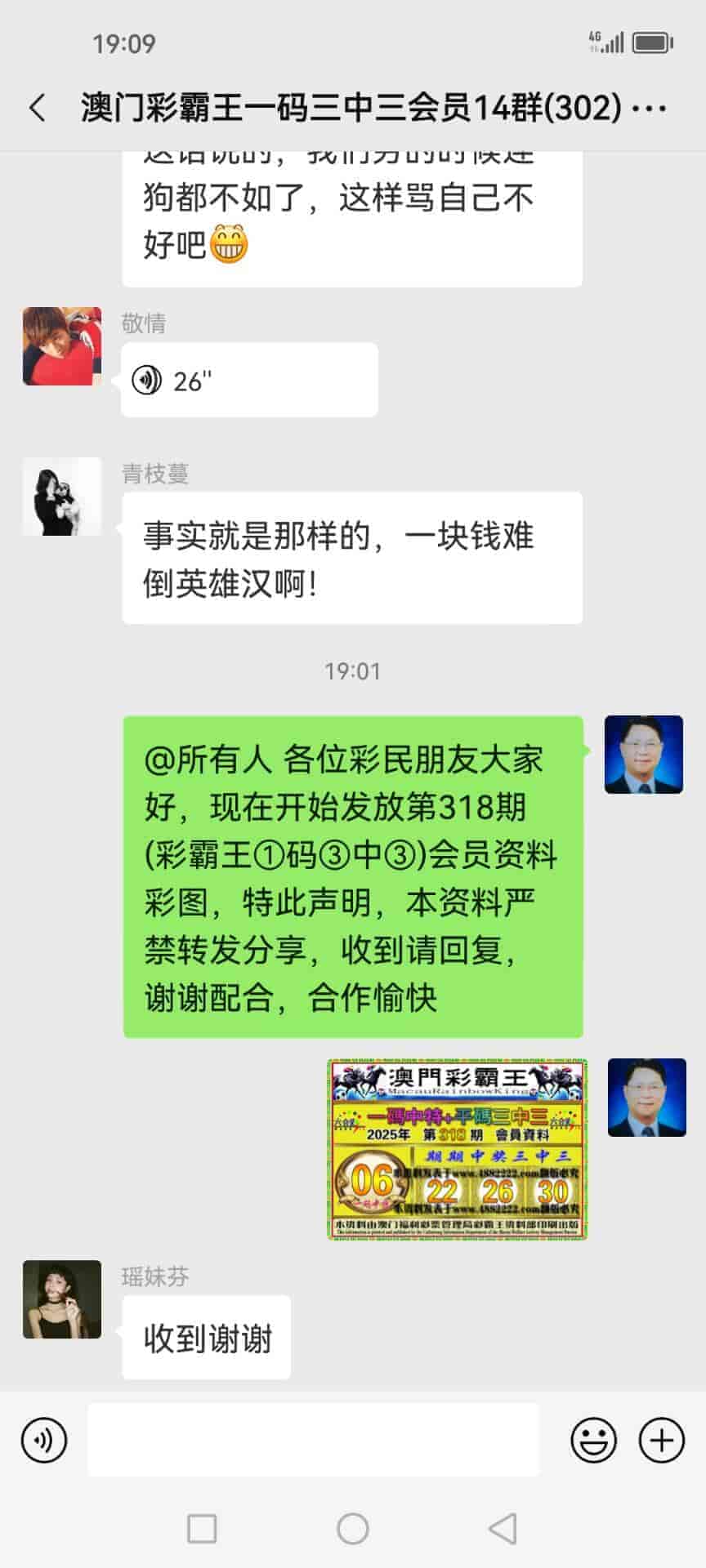Open the emoji picker
The image size is (706, 1568).
[593, 1440]
